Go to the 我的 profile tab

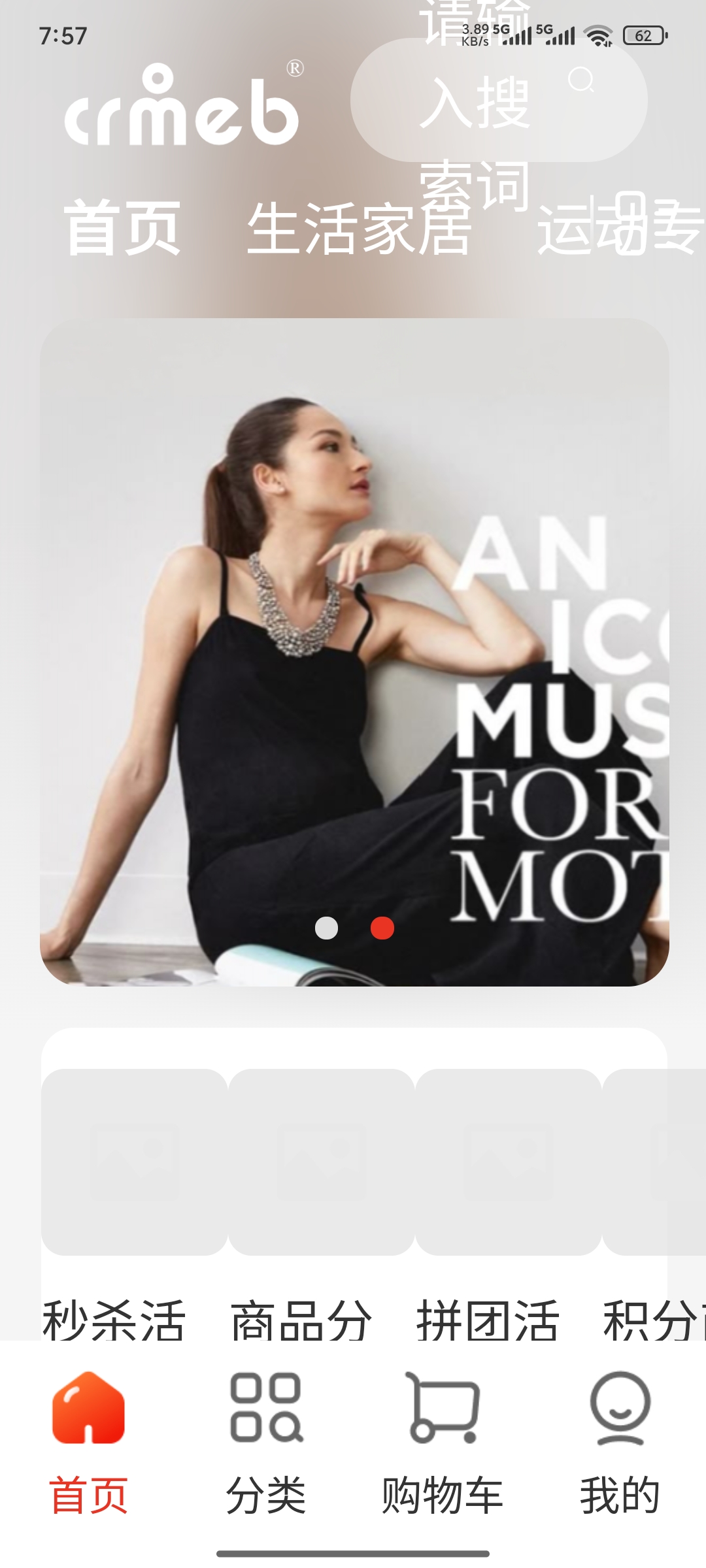coord(619,1444)
